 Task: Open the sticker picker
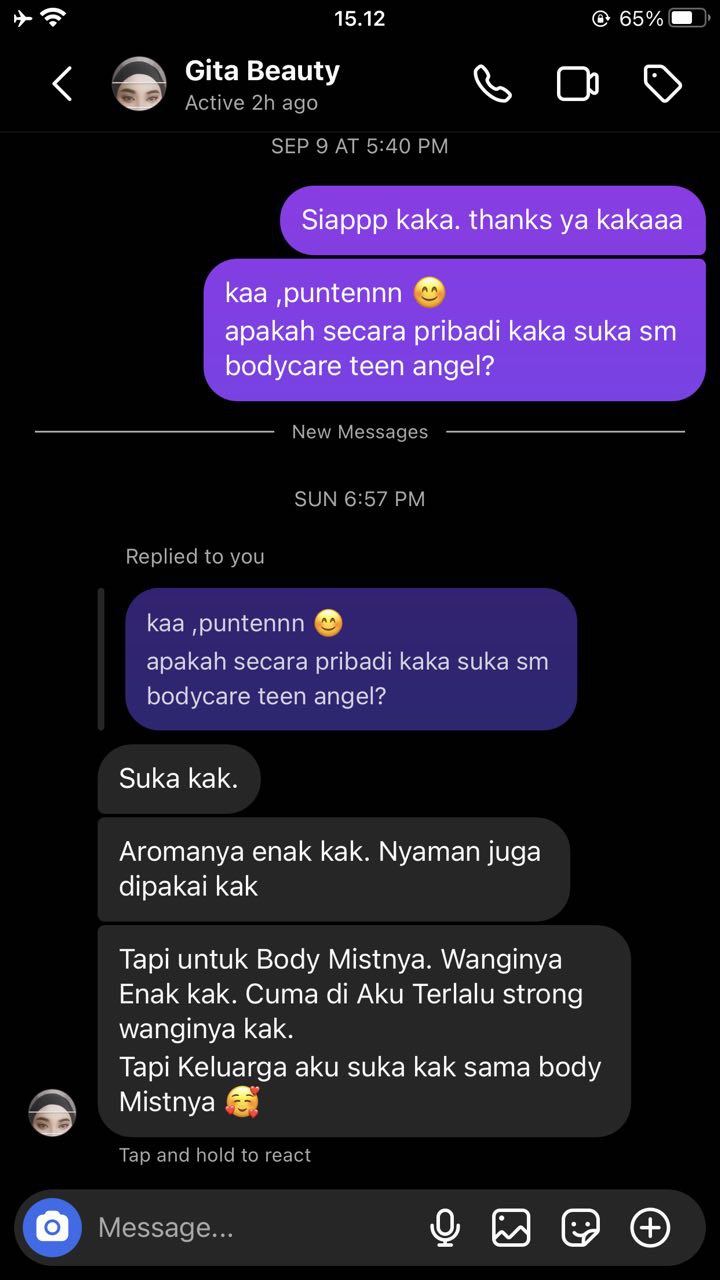point(581,1227)
